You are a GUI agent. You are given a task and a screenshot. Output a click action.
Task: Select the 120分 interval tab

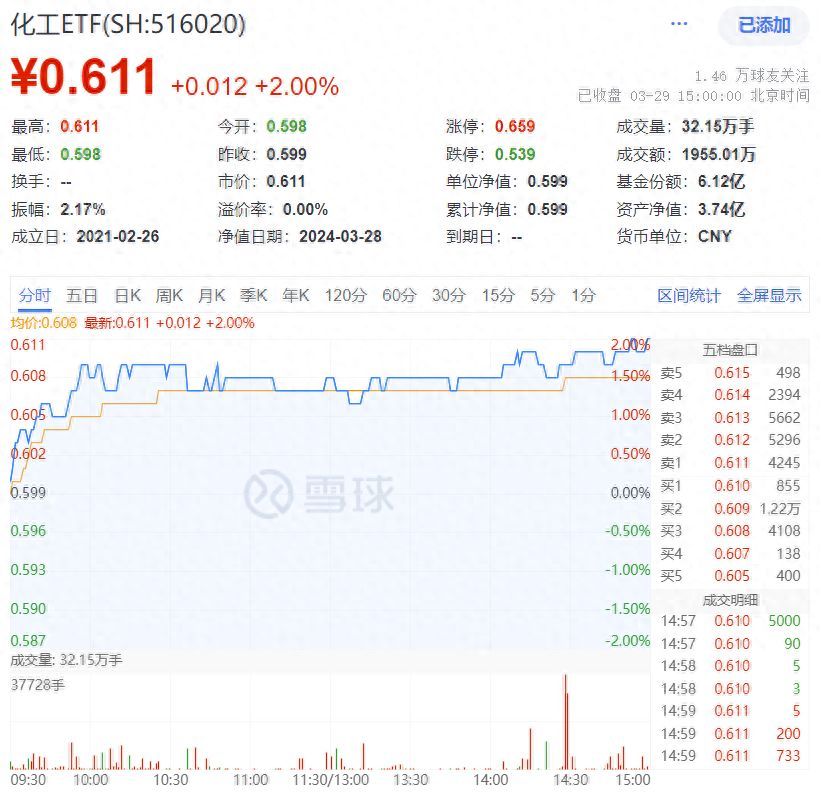(x=346, y=295)
